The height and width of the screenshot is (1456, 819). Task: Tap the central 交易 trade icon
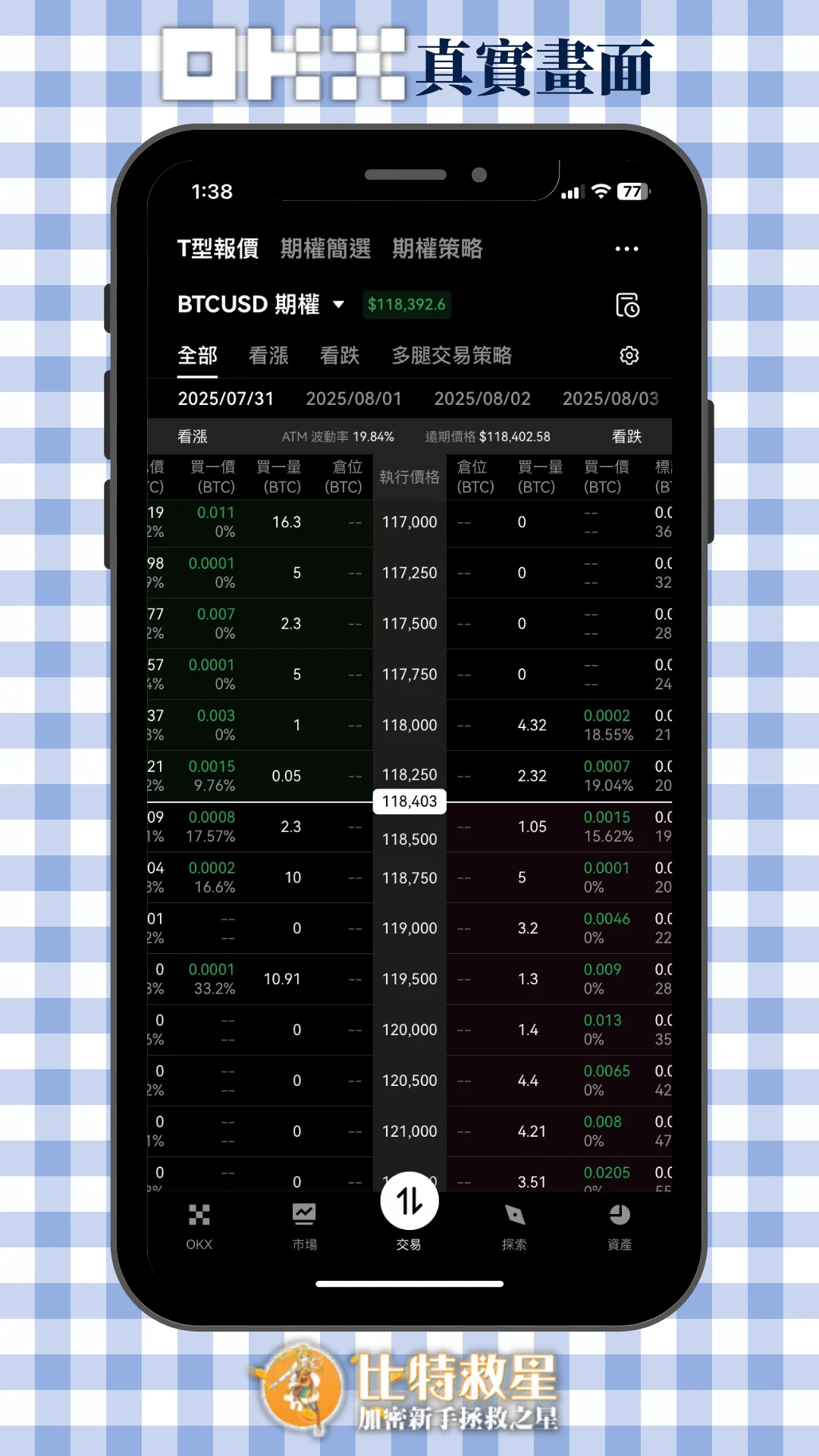pyautogui.click(x=409, y=1200)
